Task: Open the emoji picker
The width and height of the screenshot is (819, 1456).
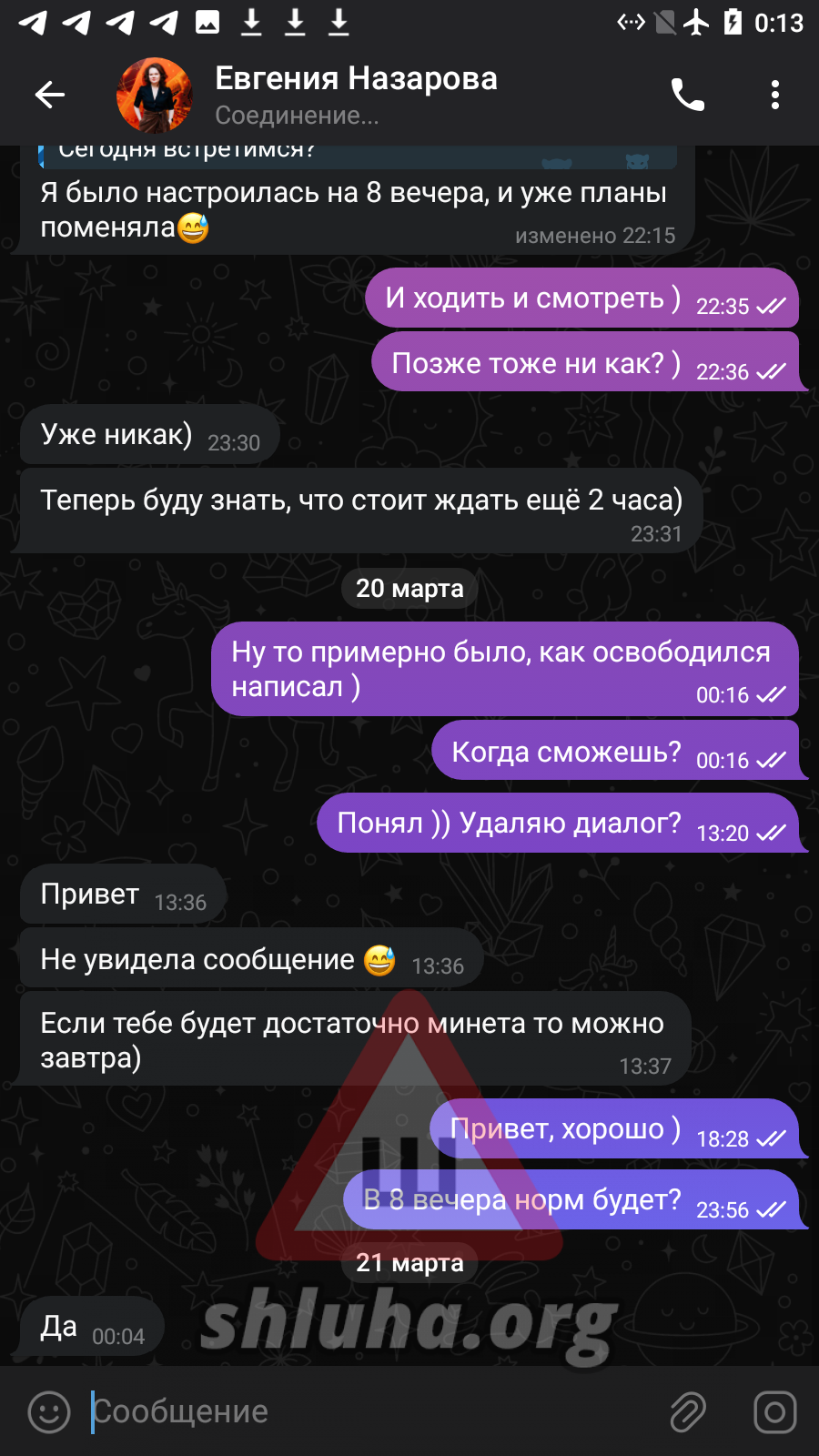Action: click(x=49, y=1412)
